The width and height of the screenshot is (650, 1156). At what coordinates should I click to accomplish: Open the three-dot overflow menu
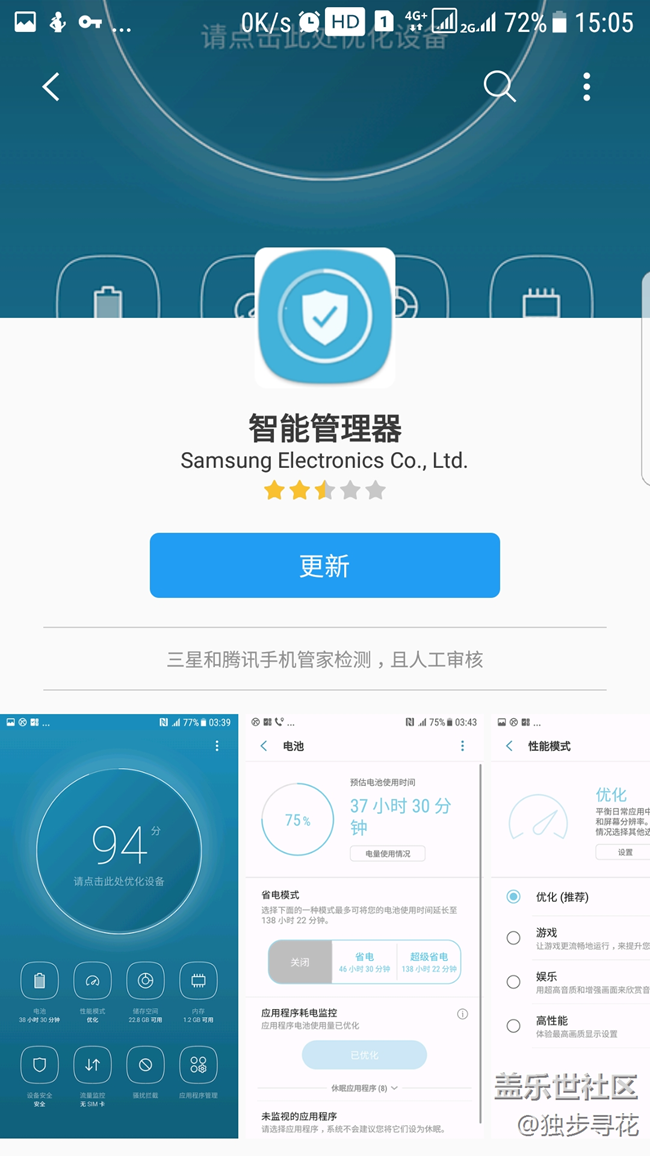click(587, 87)
